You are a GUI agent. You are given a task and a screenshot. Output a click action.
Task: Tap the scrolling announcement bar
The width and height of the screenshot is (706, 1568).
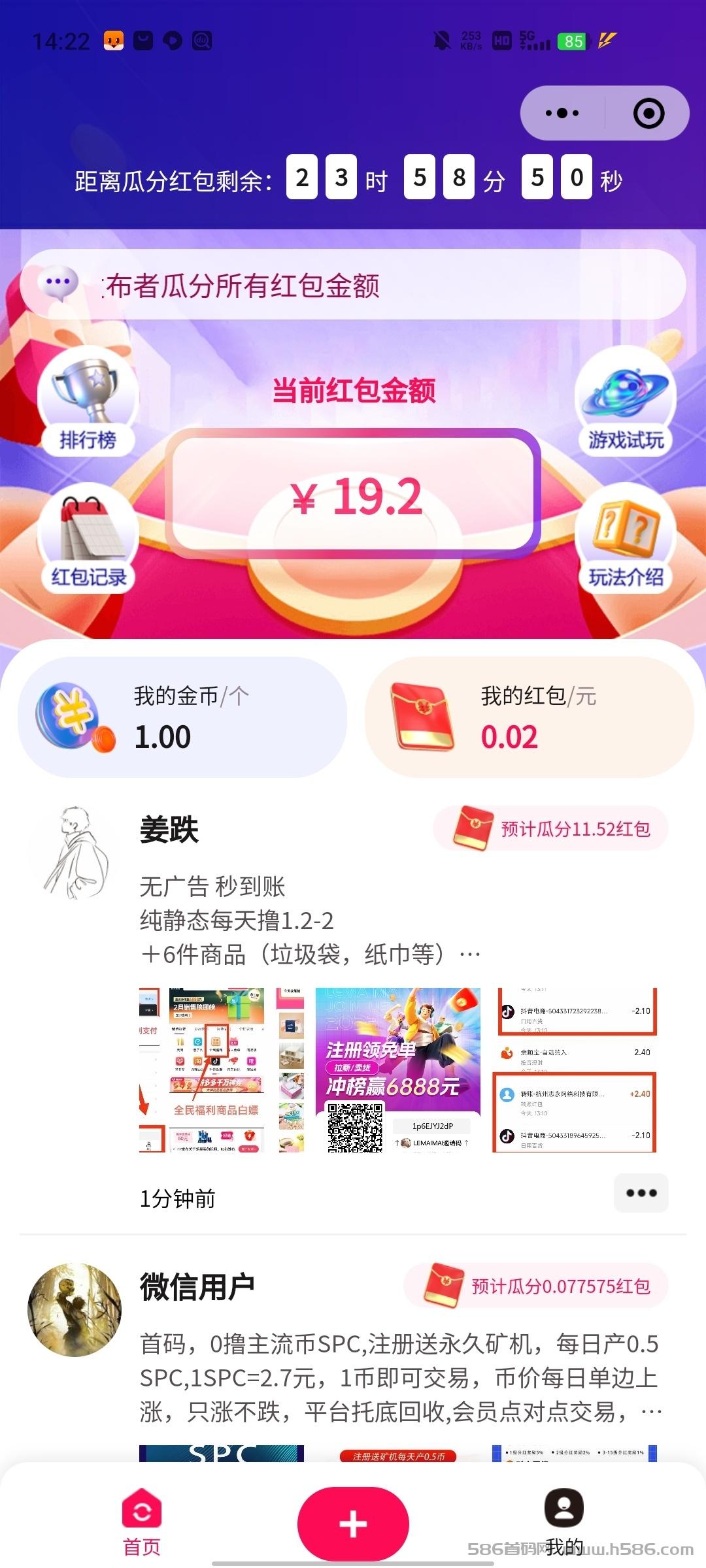pos(353,285)
